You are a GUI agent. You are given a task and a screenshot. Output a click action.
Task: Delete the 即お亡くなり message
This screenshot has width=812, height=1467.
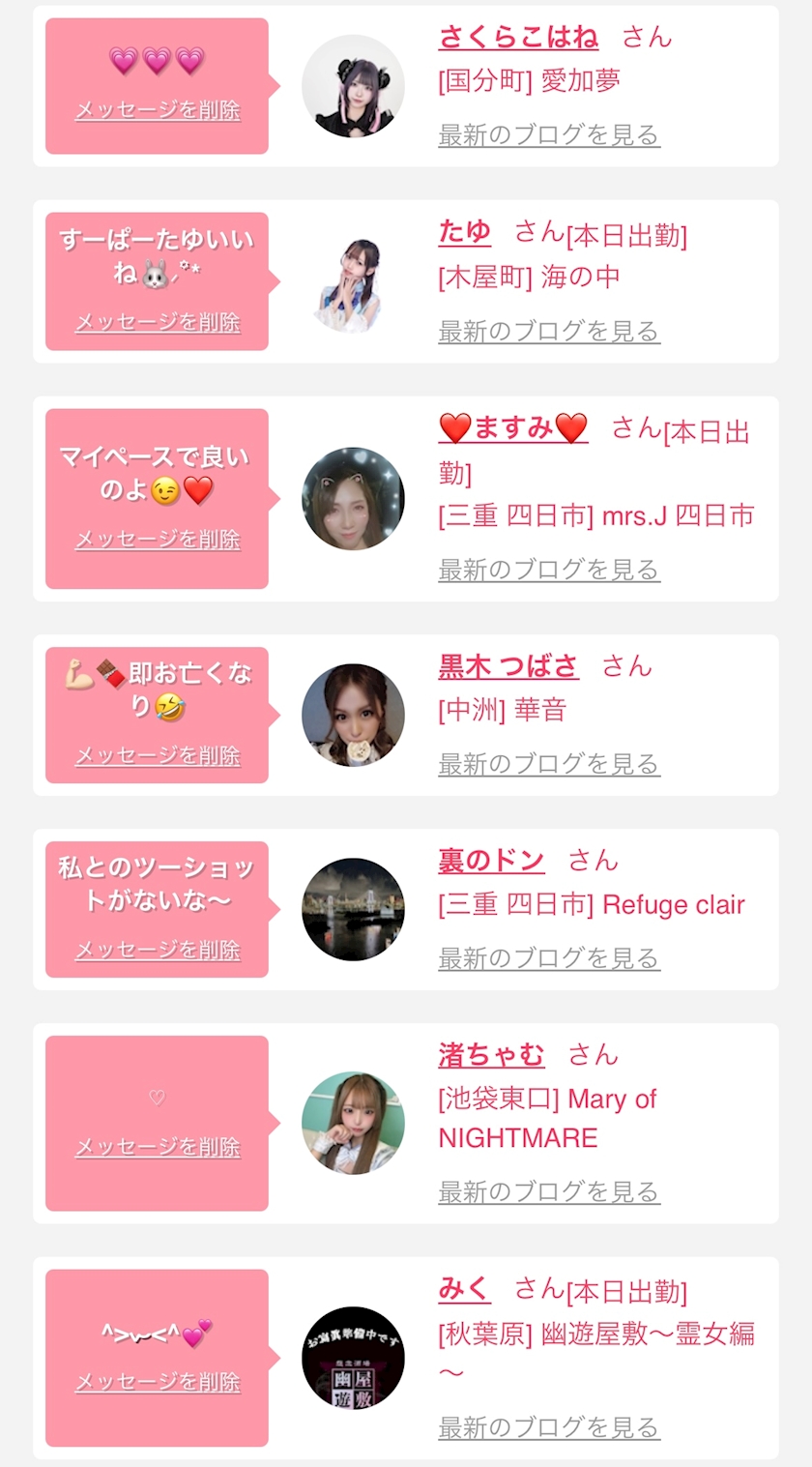[158, 756]
